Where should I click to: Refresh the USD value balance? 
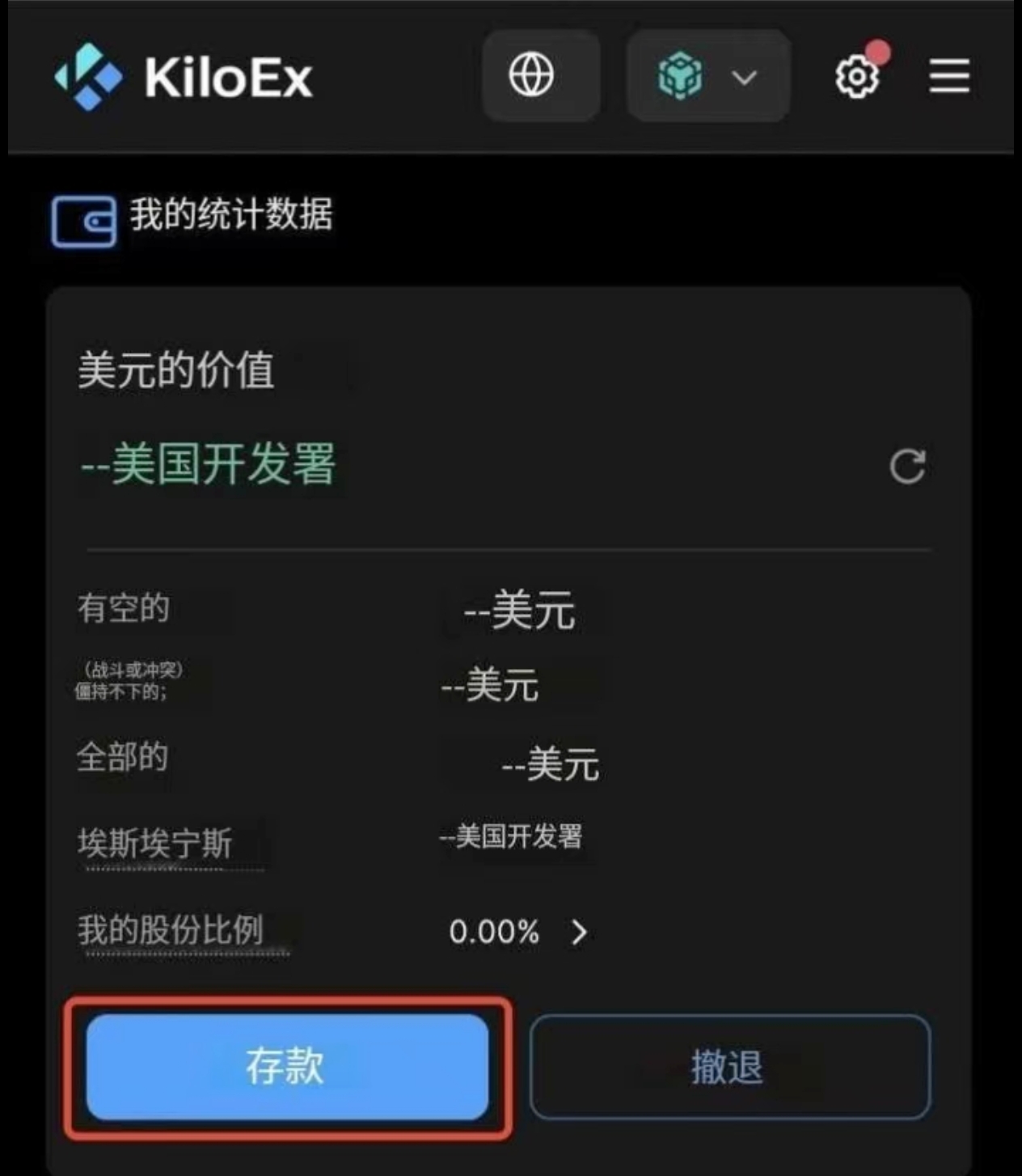(907, 467)
